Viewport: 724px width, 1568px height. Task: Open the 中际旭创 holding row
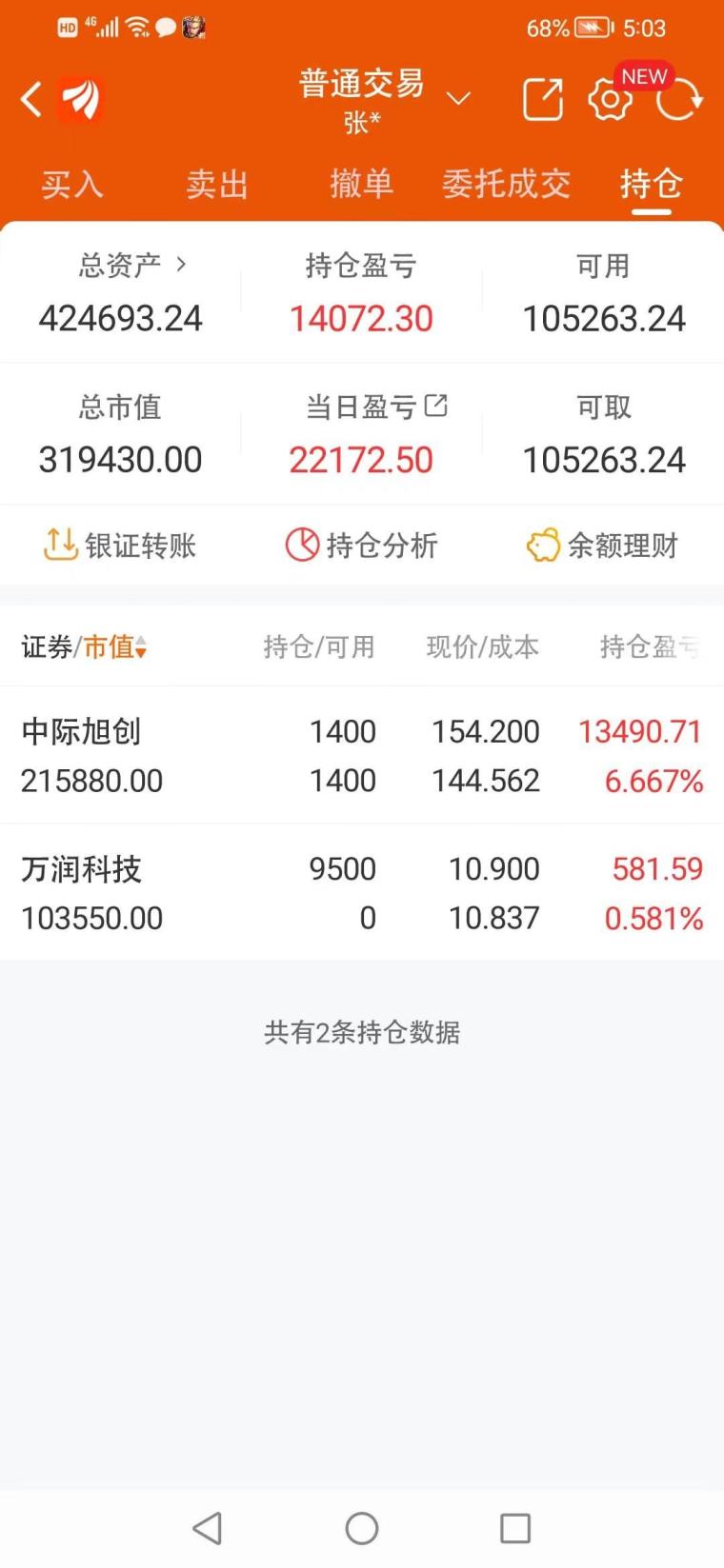362,756
